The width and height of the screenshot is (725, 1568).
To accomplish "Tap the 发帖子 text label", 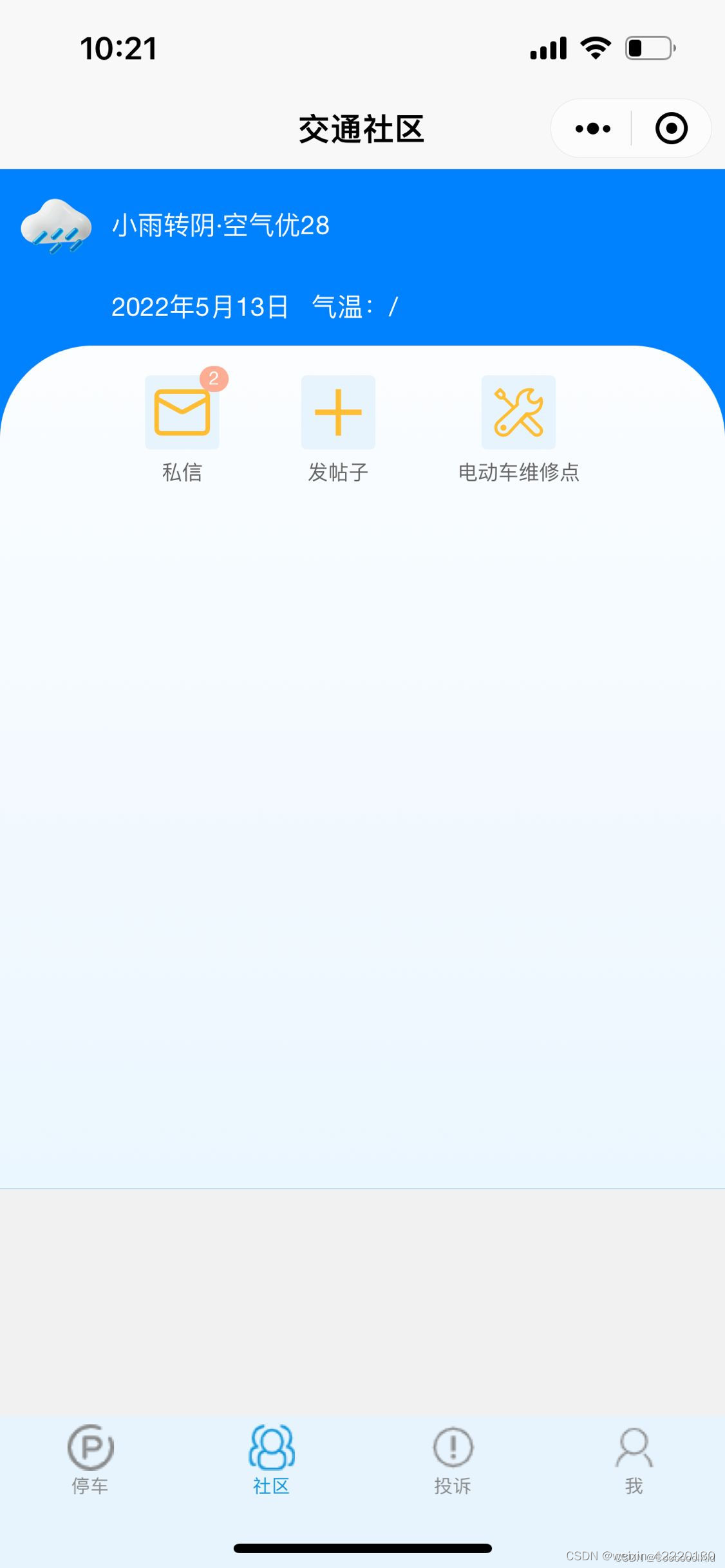I will coord(337,472).
